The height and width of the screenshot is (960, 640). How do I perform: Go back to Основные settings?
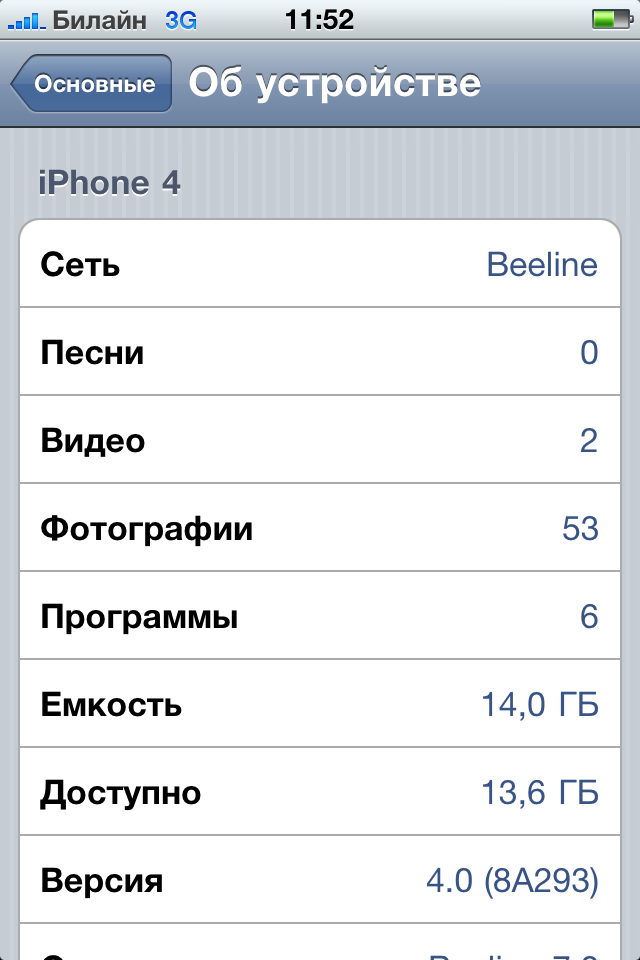pyautogui.click(x=92, y=84)
